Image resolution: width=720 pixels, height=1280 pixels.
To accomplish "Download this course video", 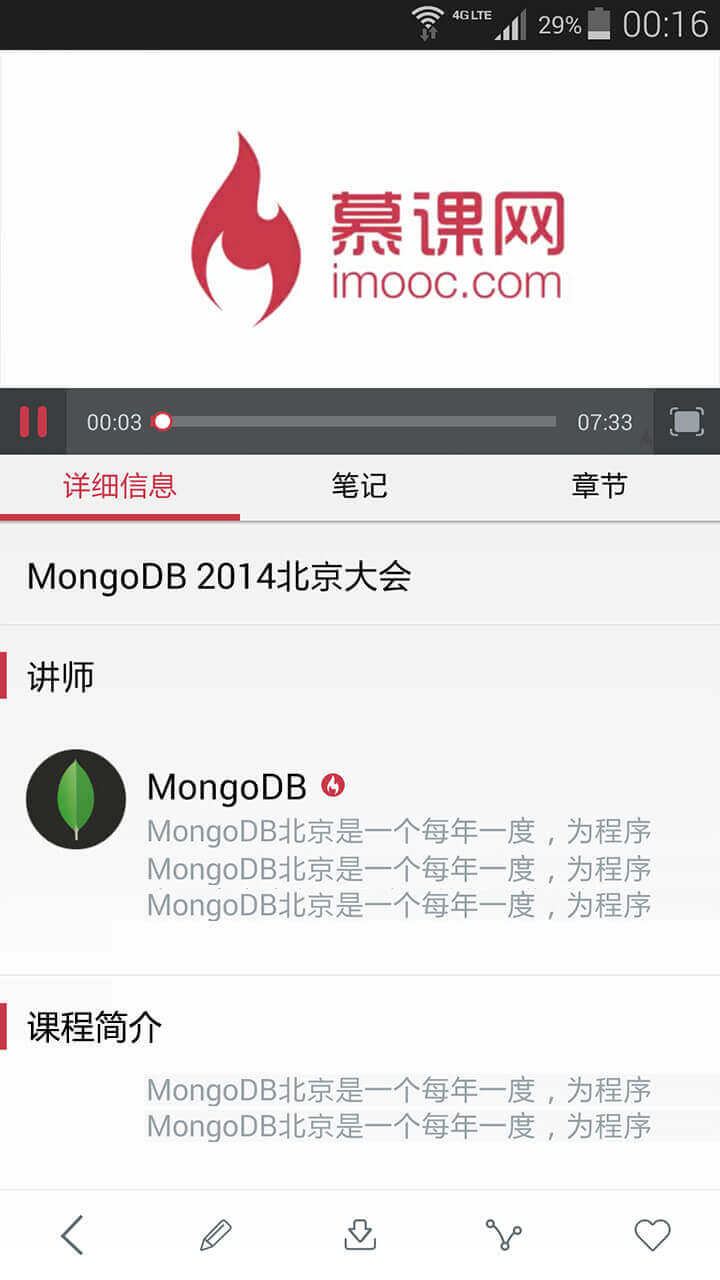I will (360, 1236).
